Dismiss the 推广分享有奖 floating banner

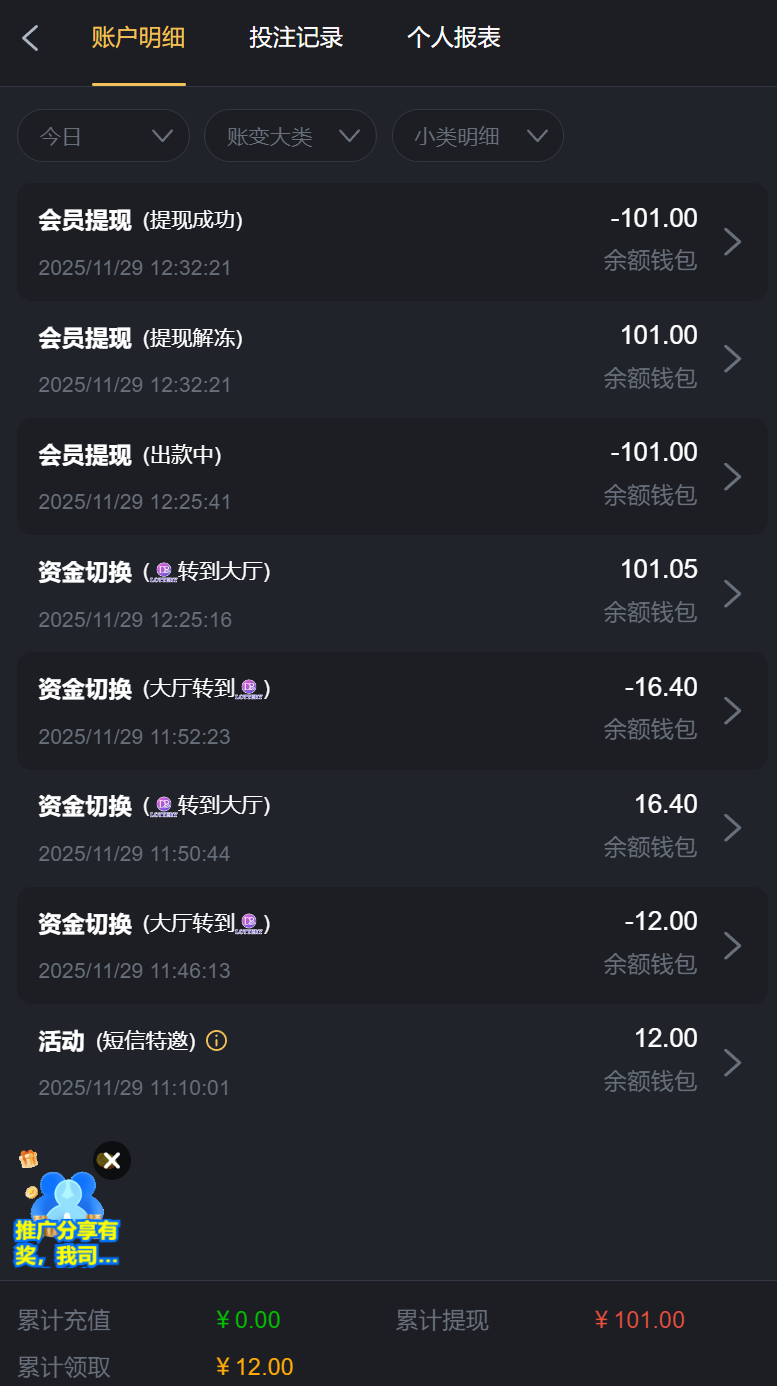(112, 1160)
